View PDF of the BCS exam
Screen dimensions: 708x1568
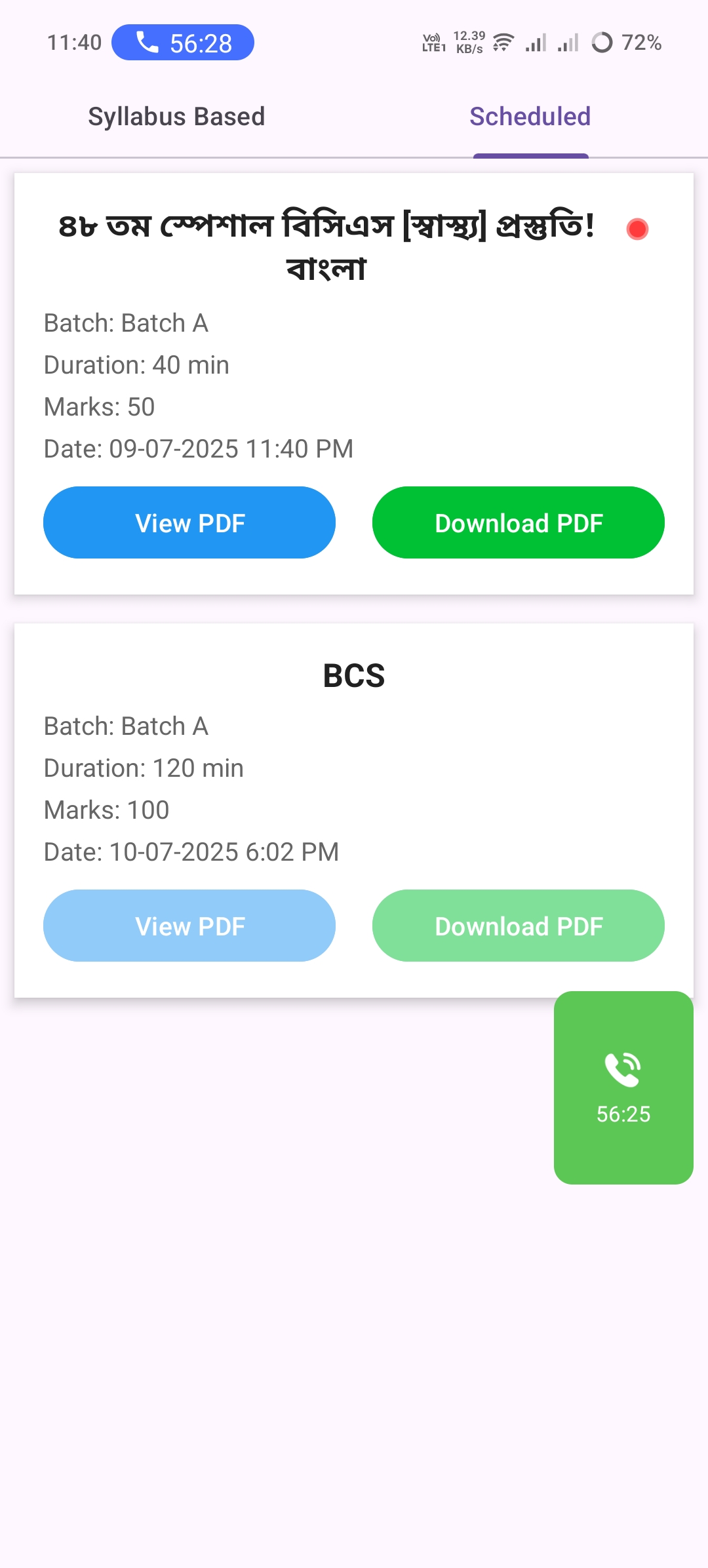click(189, 926)
